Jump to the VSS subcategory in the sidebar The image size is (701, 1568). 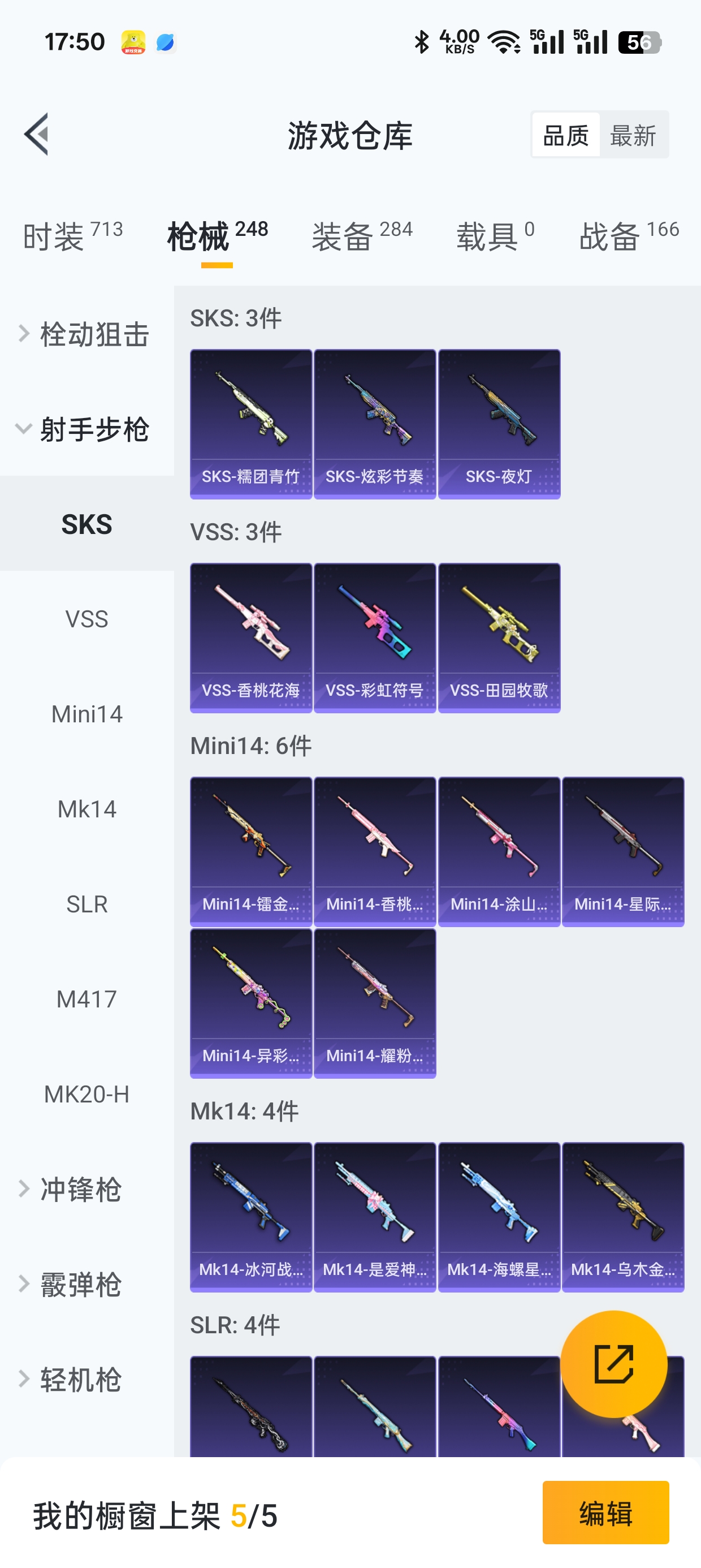click(x=86, y=619)
